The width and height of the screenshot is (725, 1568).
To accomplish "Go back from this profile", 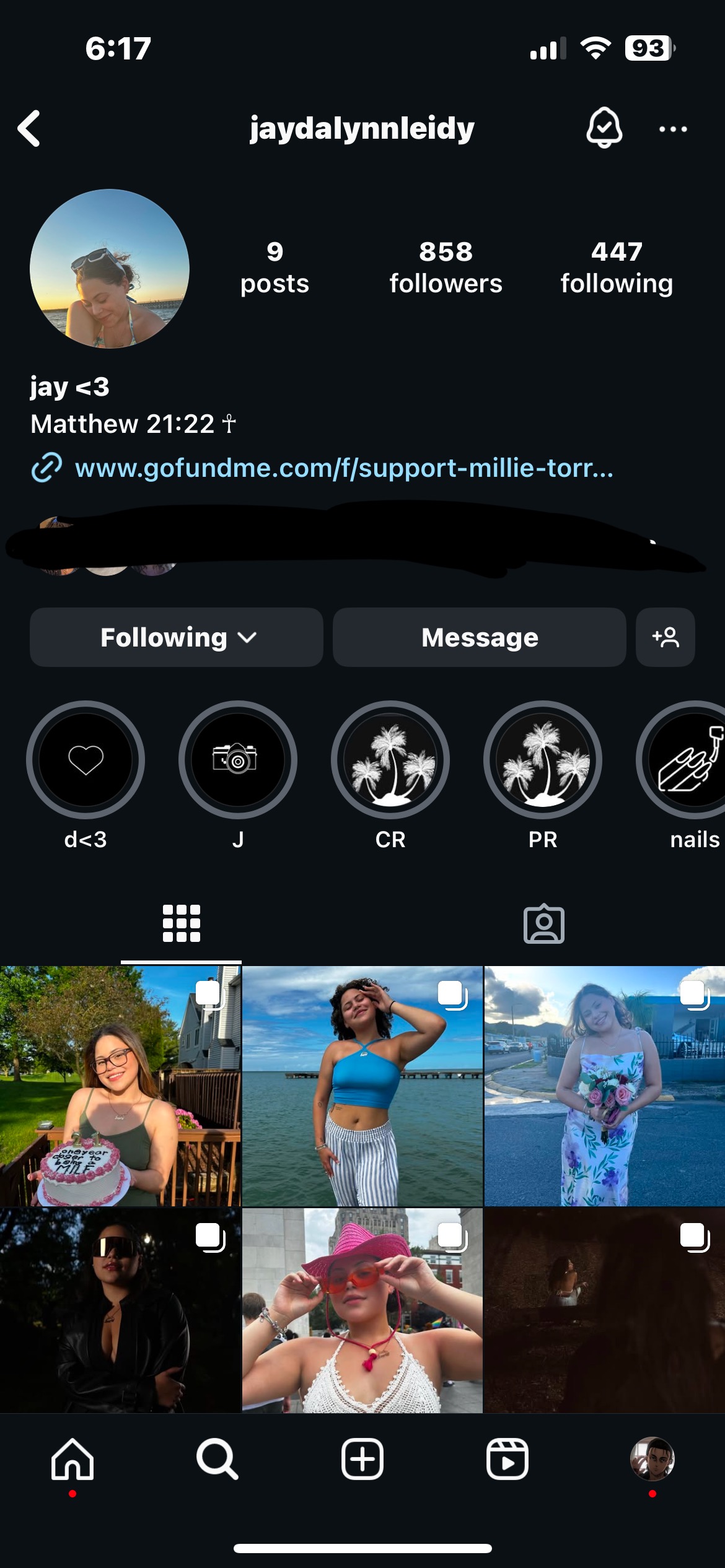I will tap(29, 129).
